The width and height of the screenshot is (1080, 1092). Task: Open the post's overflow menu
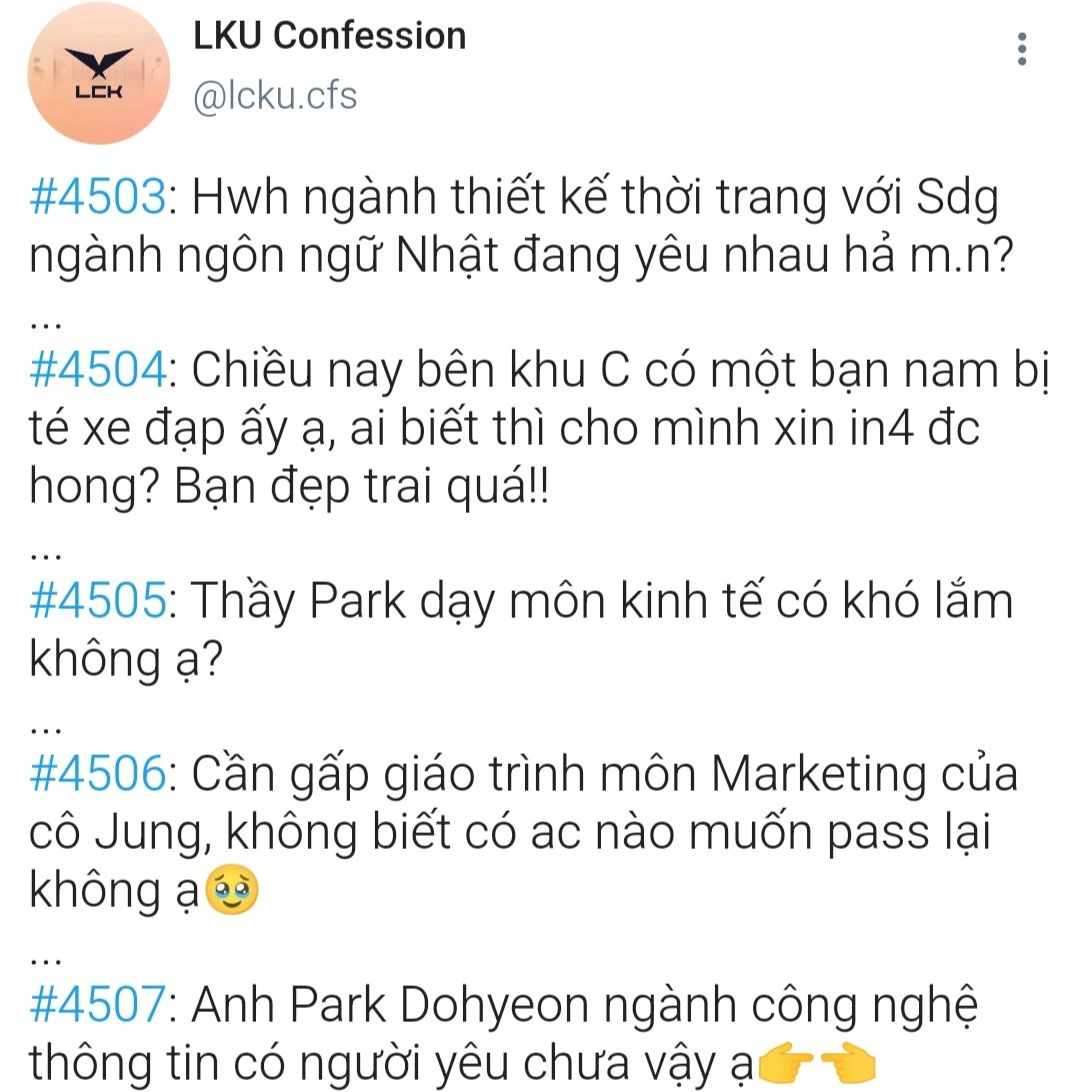click(x=1021, y=49)
